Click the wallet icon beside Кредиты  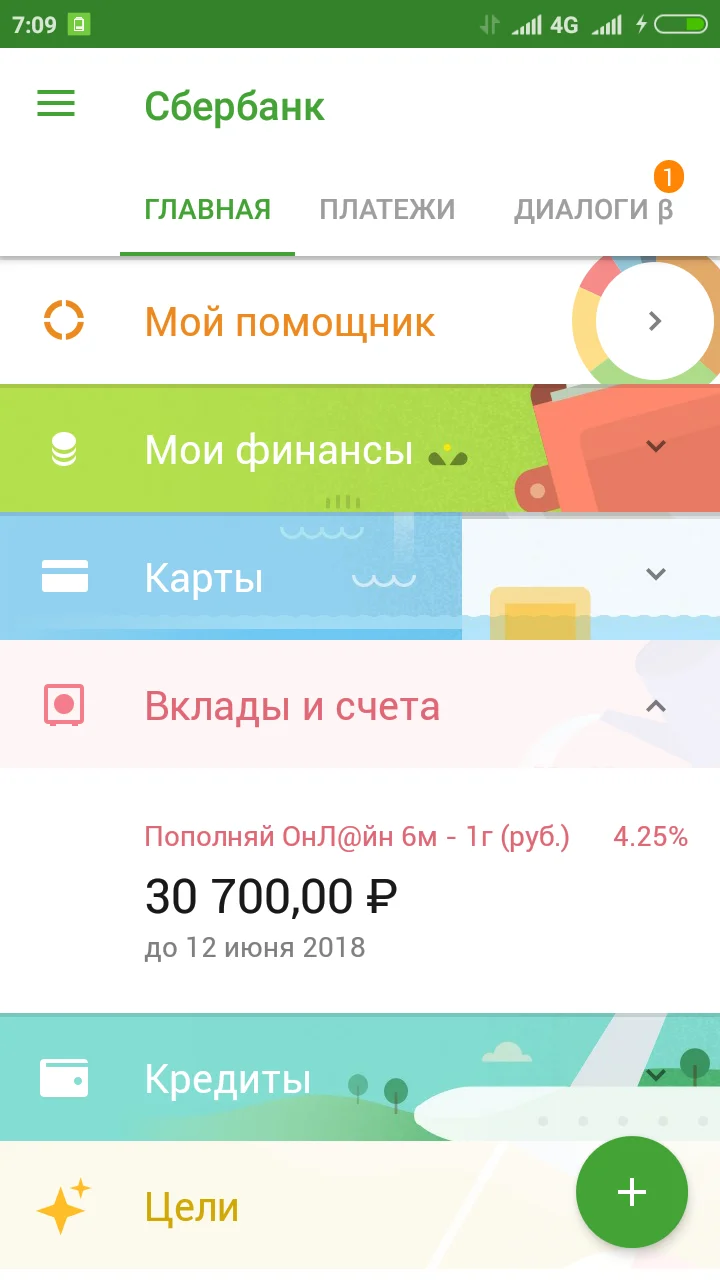point(64,1077)
